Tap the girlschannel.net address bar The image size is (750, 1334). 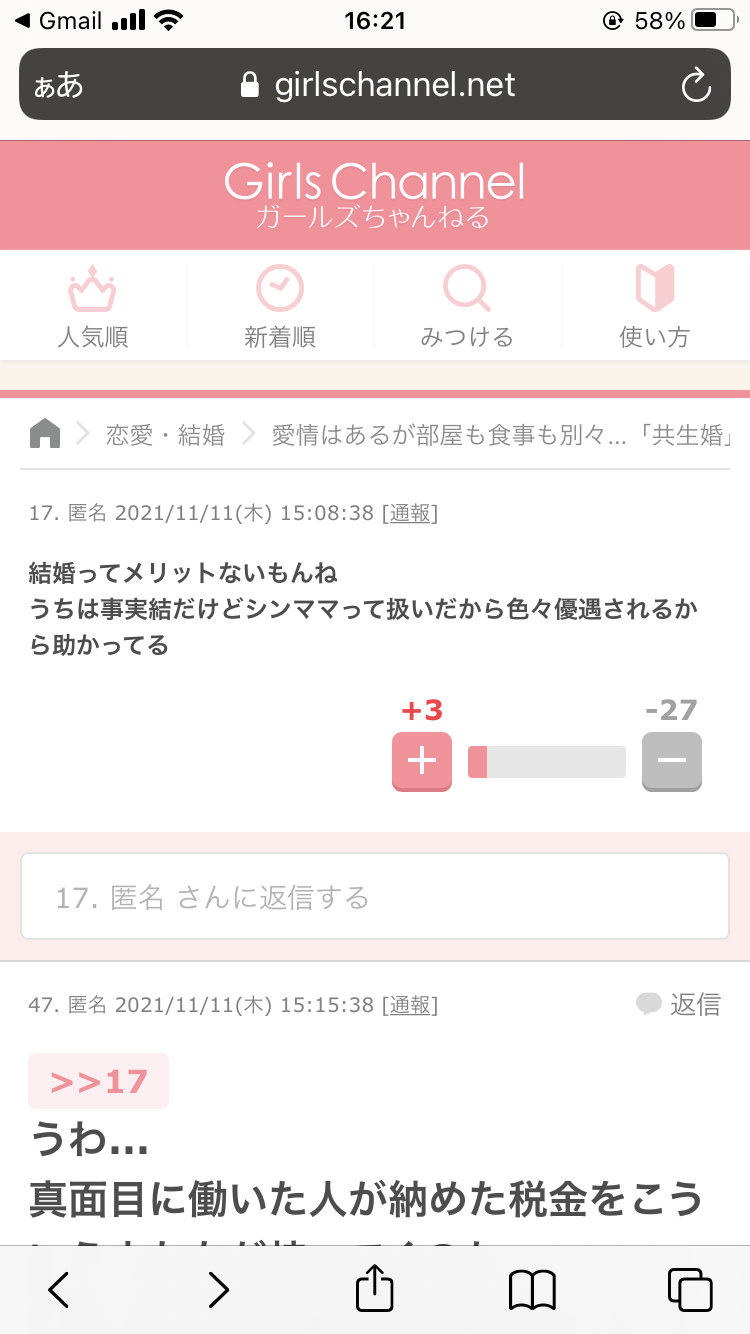(378, 85)
